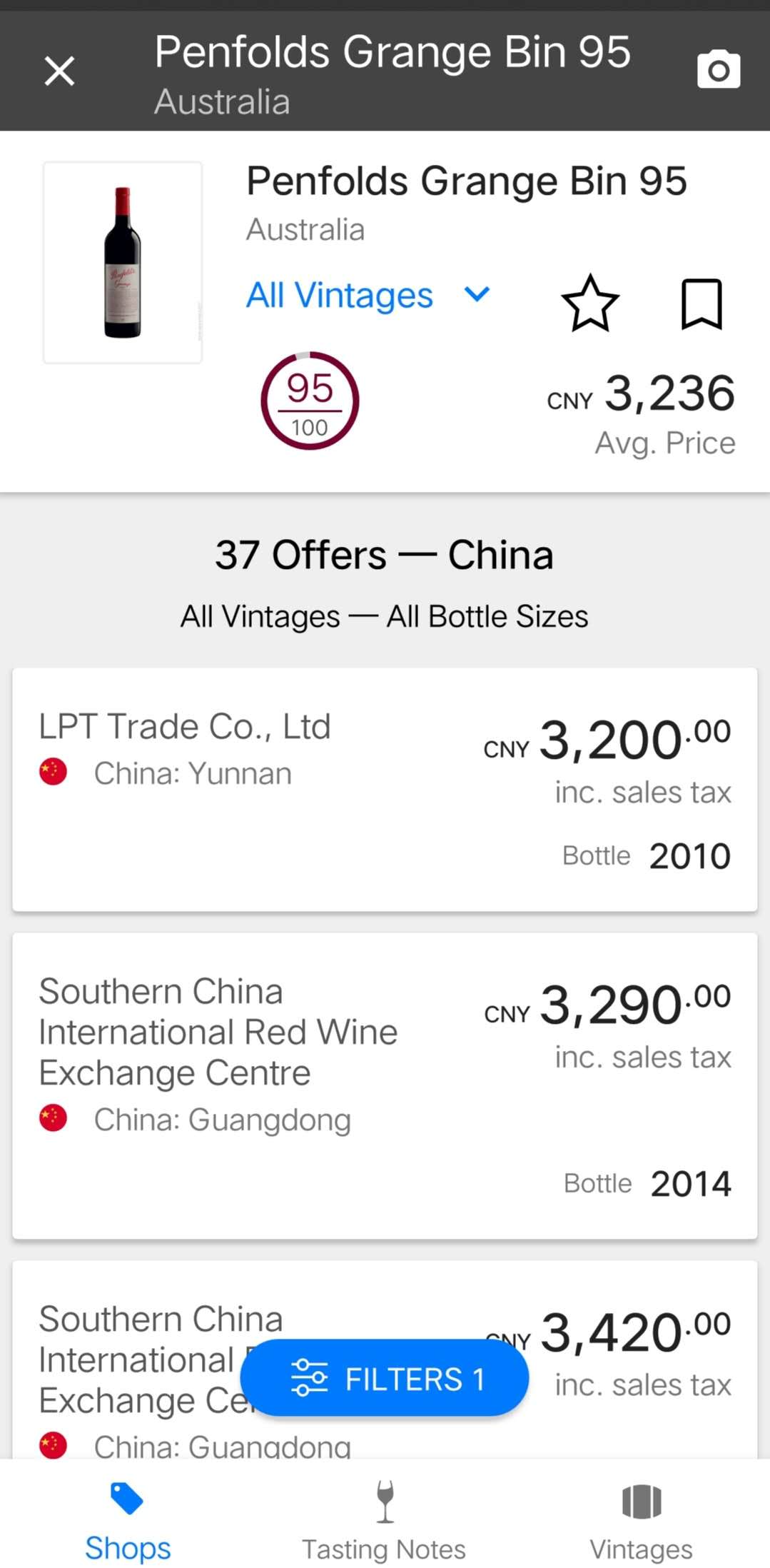This screenshot has height=1568, width=770.
Task: Expand vintage selection with the chevron
Action: coord(476,294)
